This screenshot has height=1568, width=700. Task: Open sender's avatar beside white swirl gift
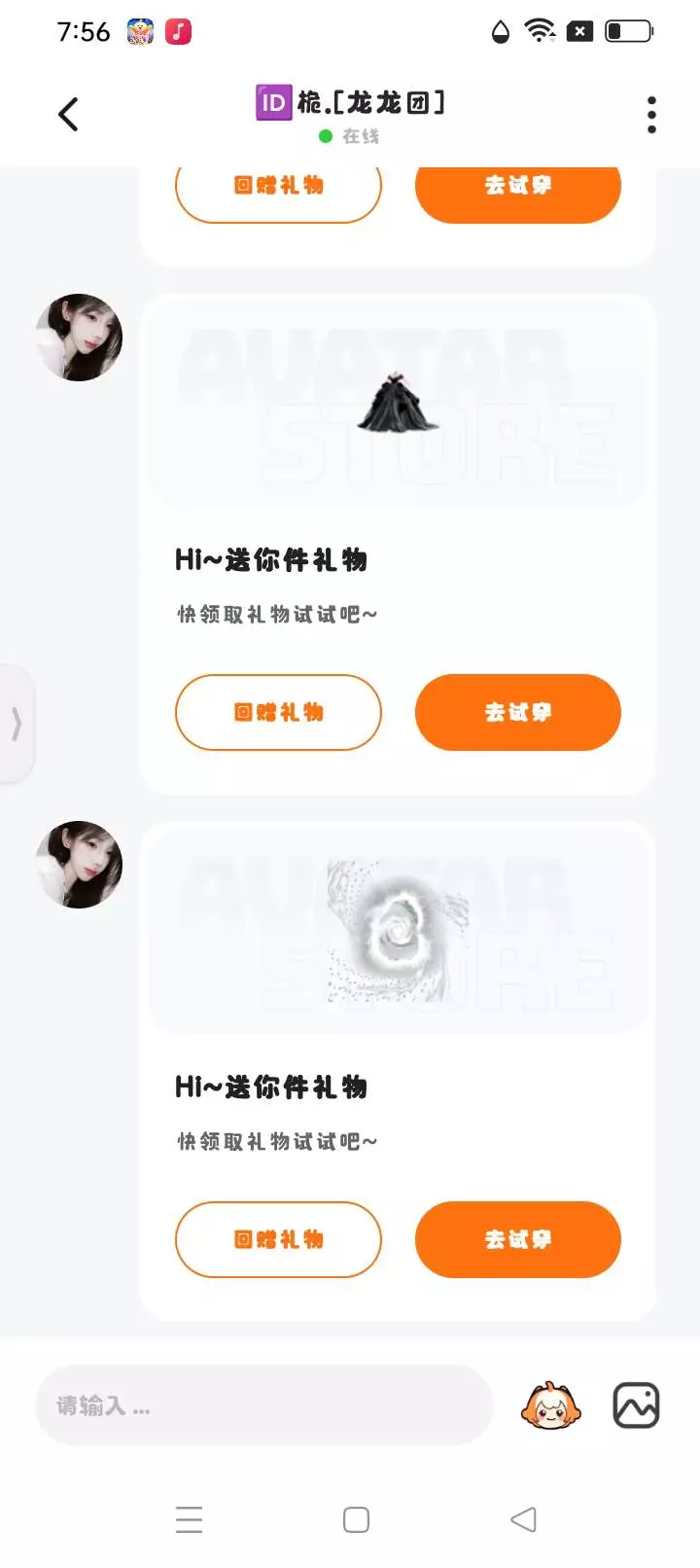pyautogui.click(x=79, y=865)
